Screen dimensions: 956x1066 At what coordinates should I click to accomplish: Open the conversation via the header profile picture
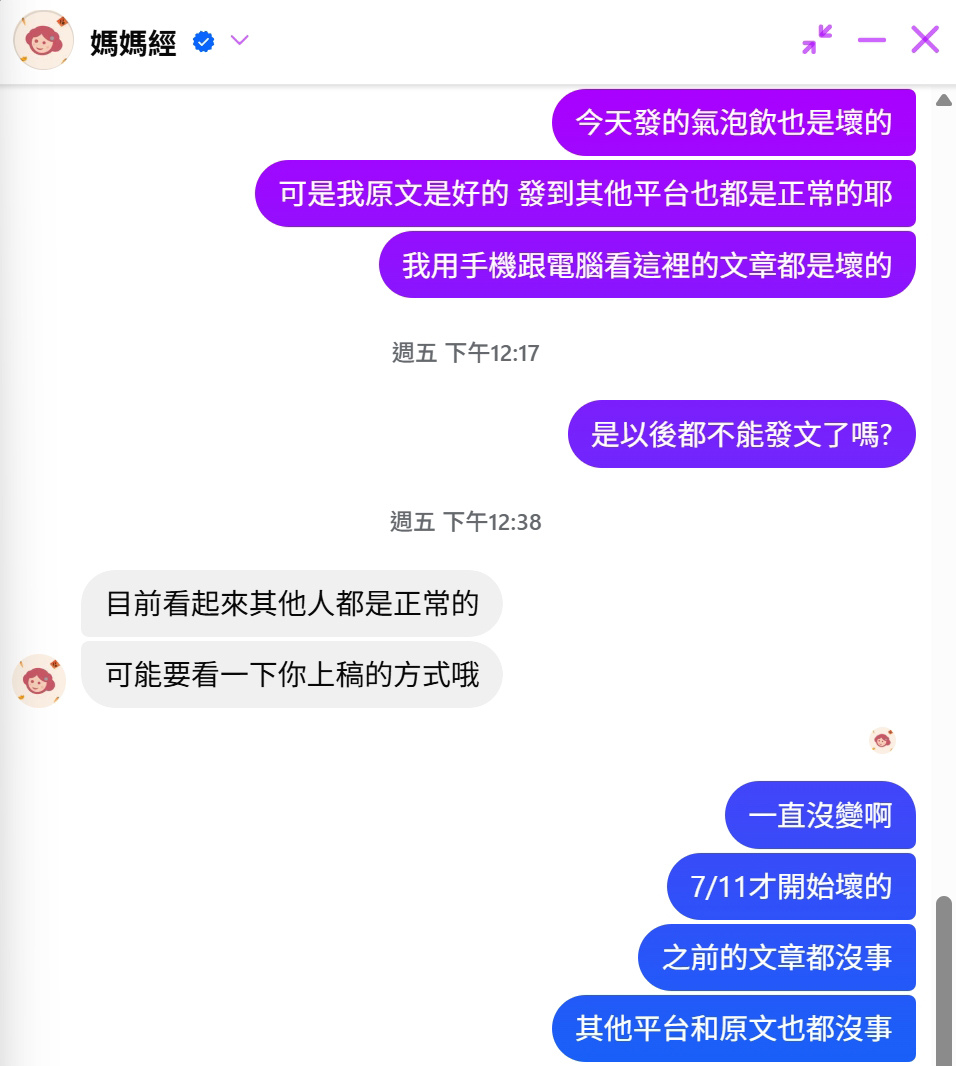[41, 41]
